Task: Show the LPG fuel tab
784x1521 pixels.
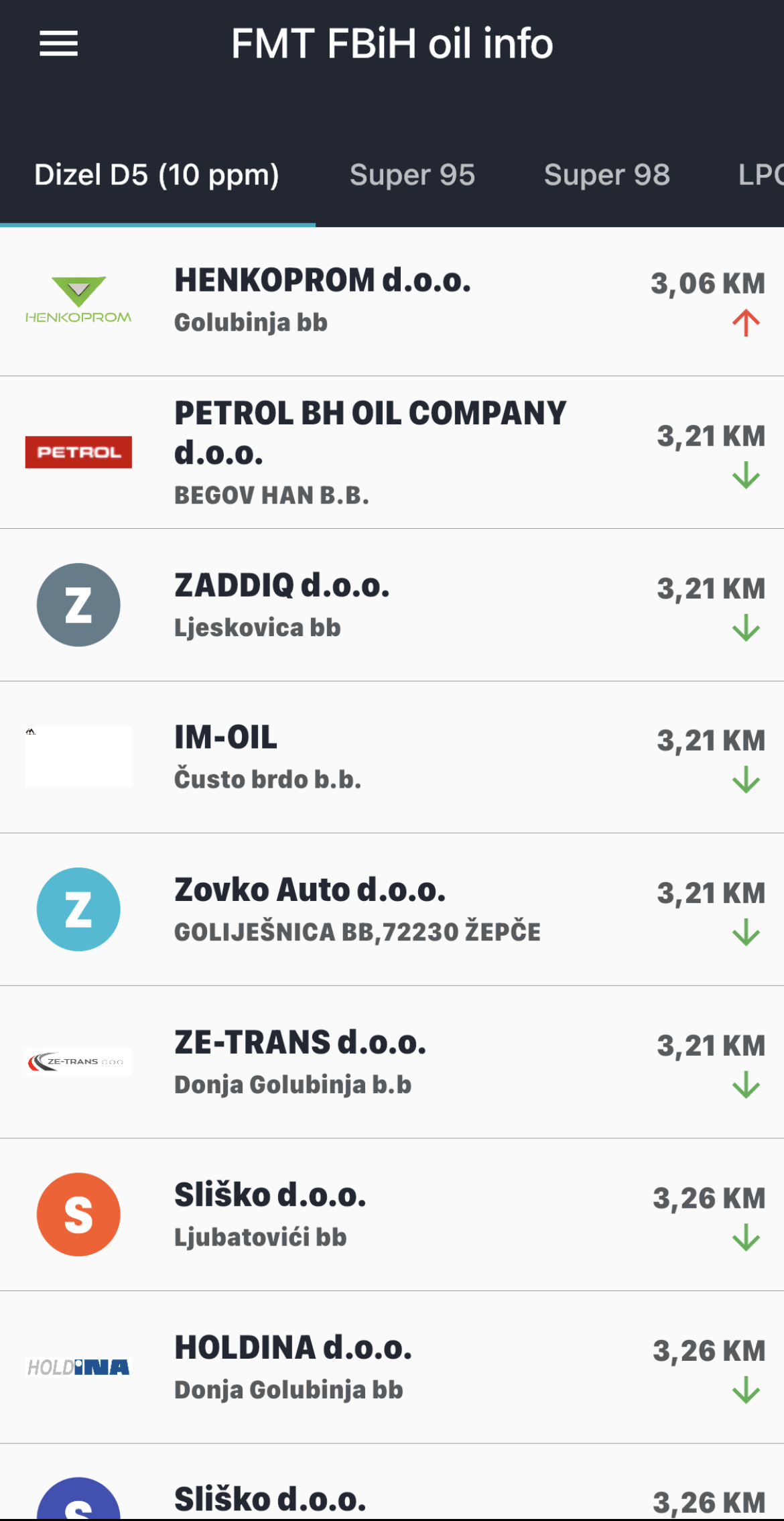Action: (x=760, y=175)
